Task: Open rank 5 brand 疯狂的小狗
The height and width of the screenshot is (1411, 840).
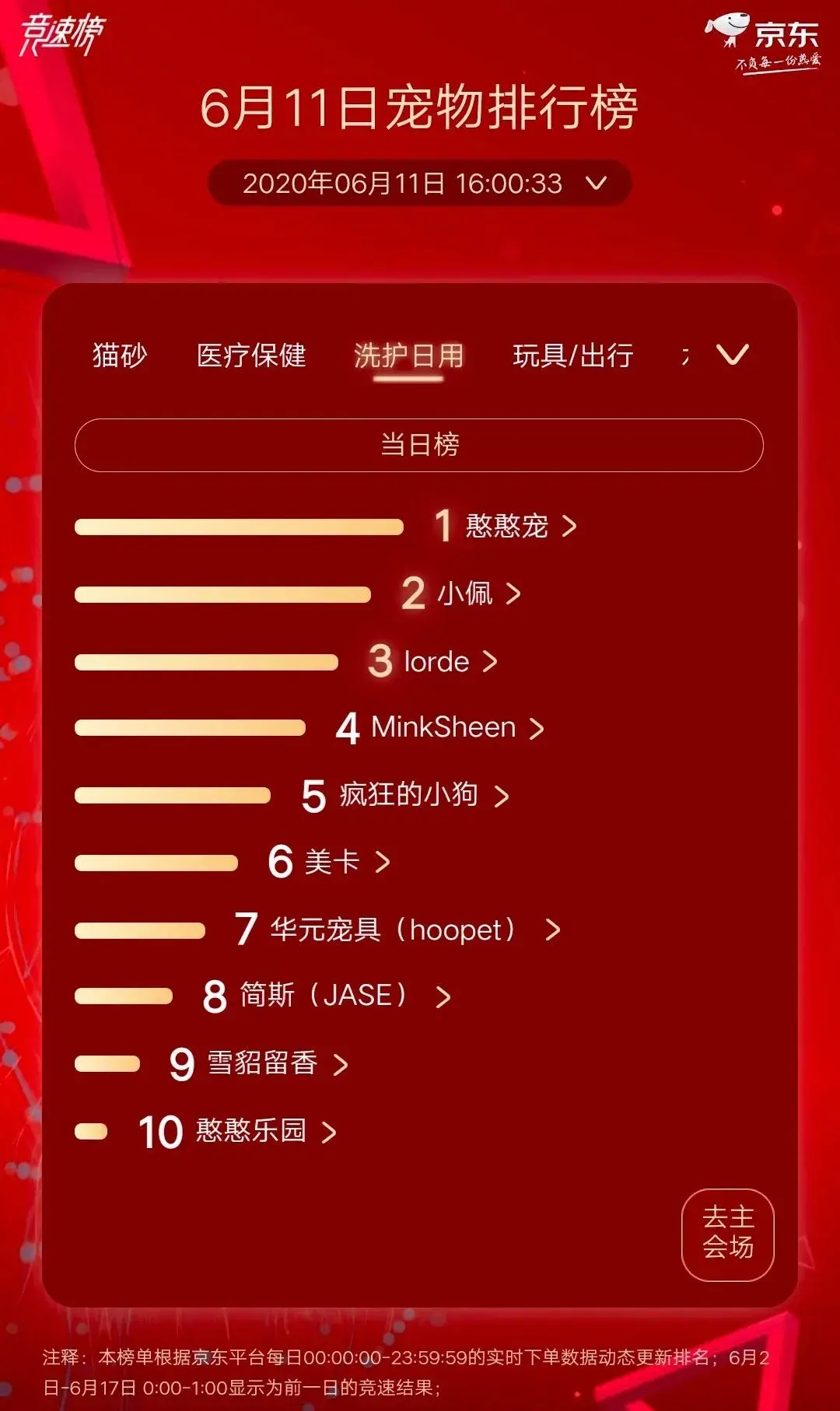Action: point(406,795)
